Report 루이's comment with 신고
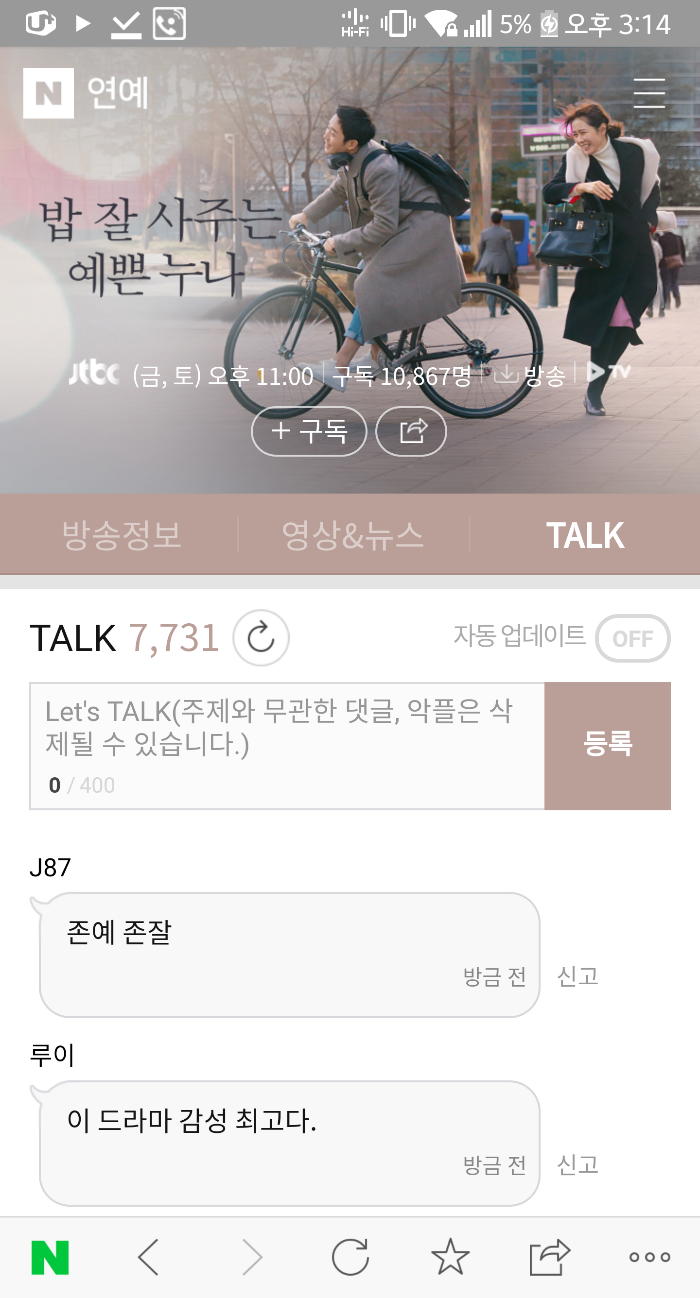 click(577, 1165)
